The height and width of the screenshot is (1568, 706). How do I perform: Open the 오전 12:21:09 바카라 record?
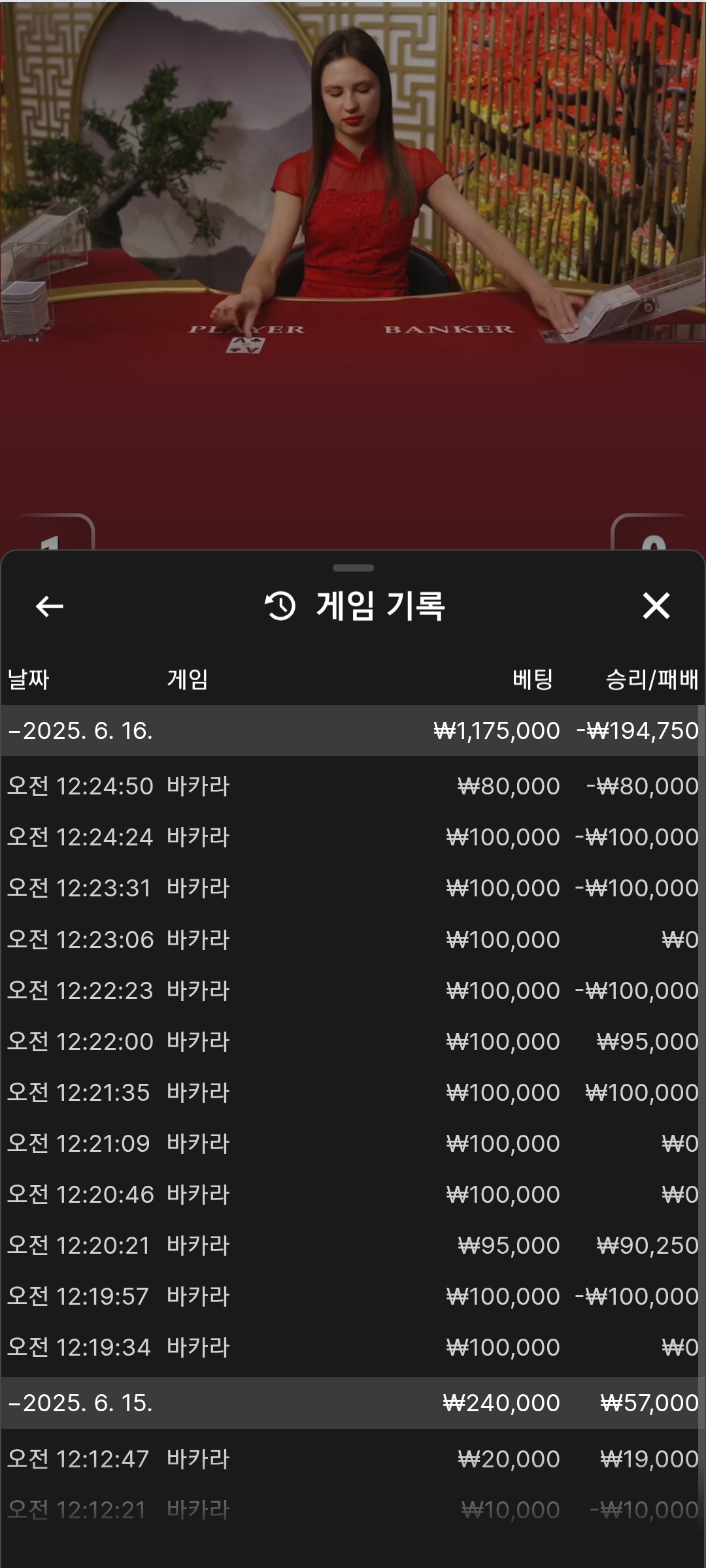(353, 1143)
